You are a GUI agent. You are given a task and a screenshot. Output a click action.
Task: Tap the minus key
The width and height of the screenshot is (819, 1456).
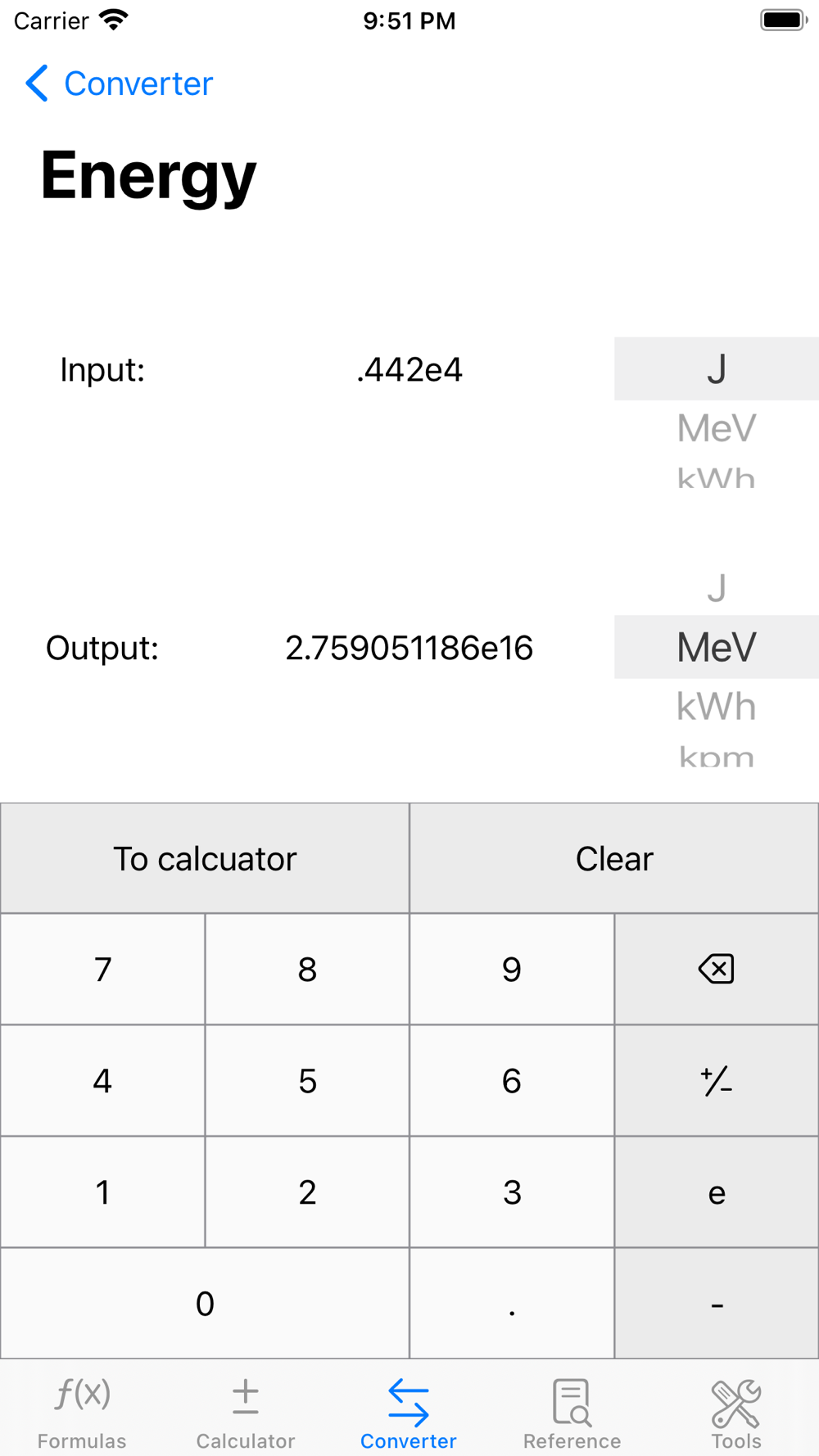click(x=717, y=1304)
